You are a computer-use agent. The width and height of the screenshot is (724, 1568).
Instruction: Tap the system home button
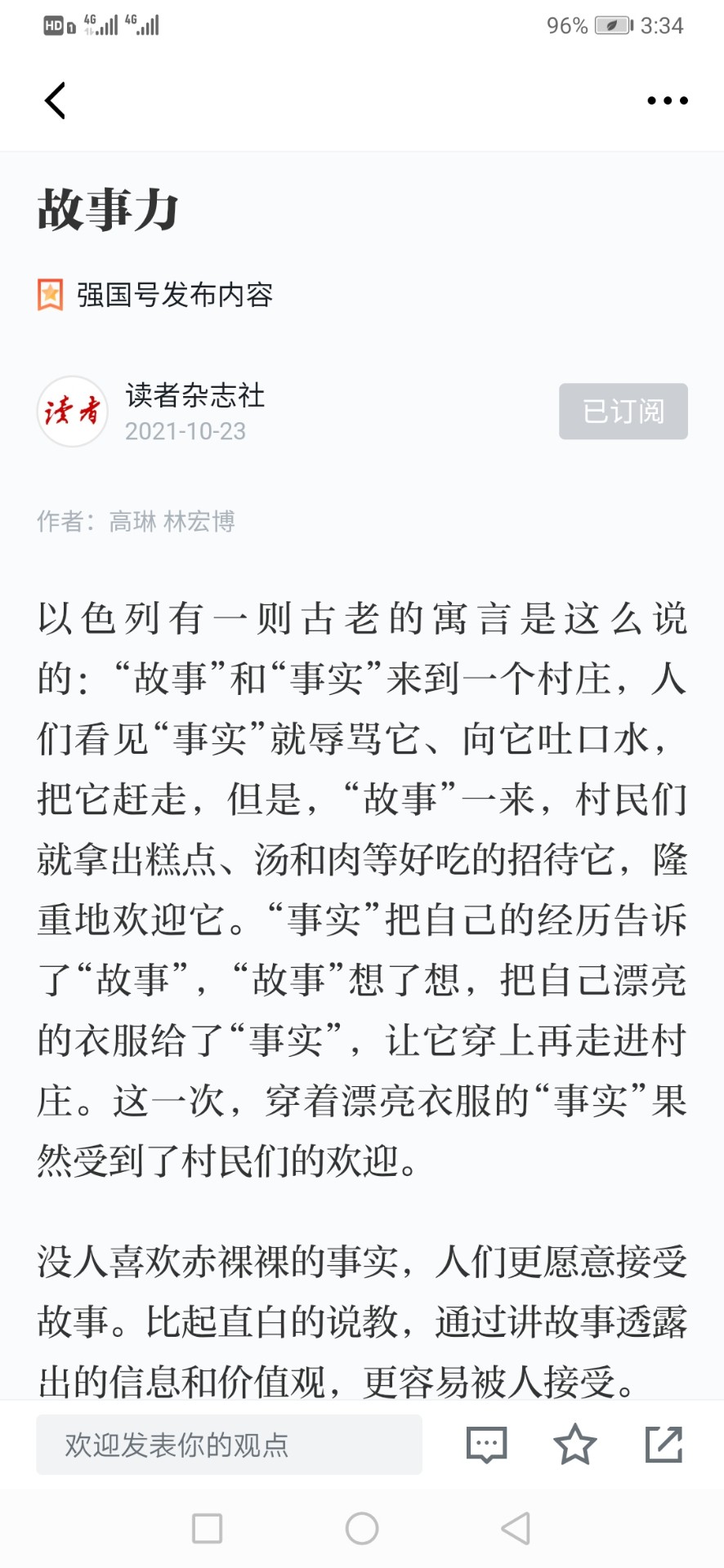tap(362, 1528)
